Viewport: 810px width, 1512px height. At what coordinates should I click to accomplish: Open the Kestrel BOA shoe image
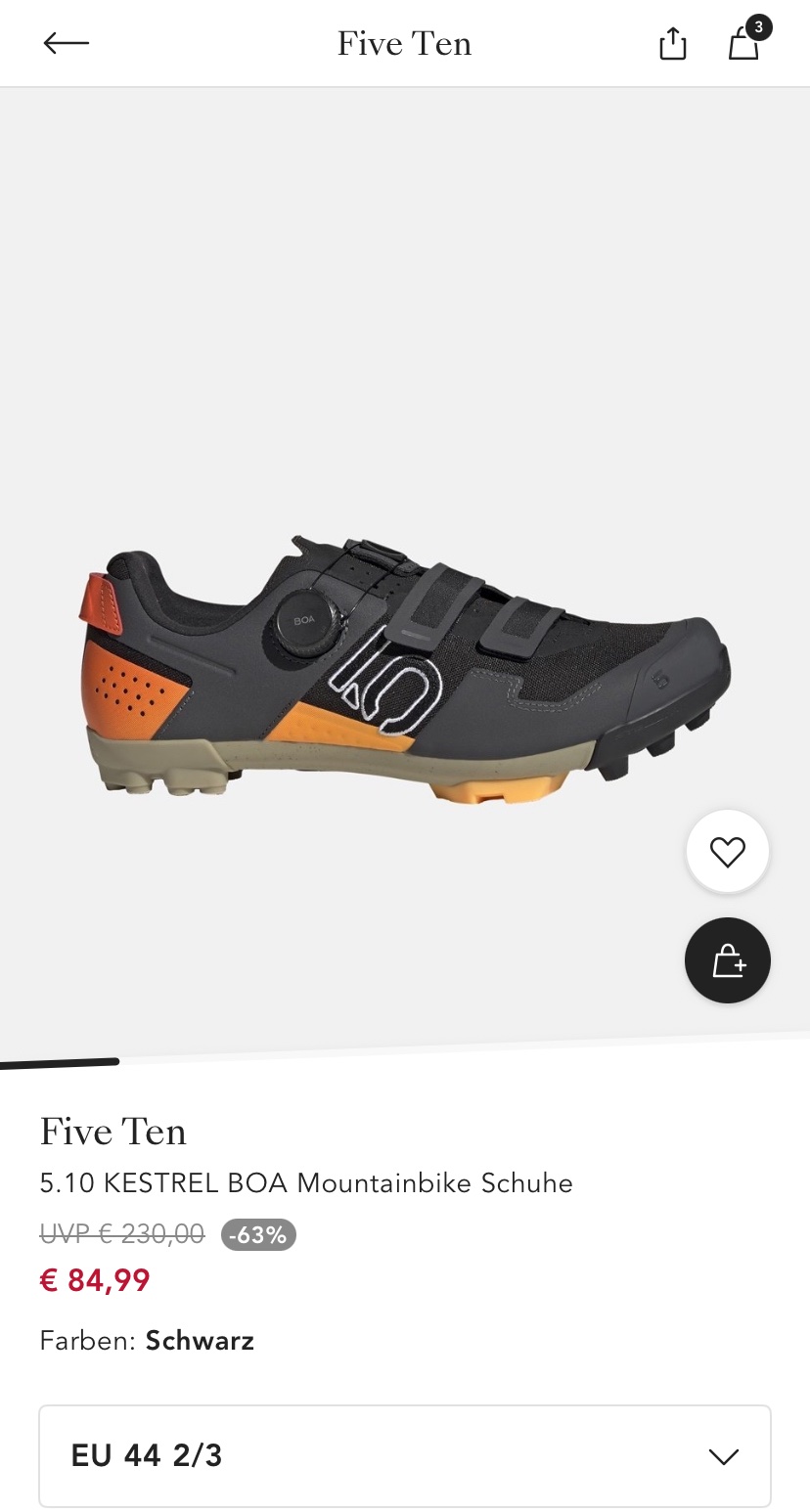[405, 670]
